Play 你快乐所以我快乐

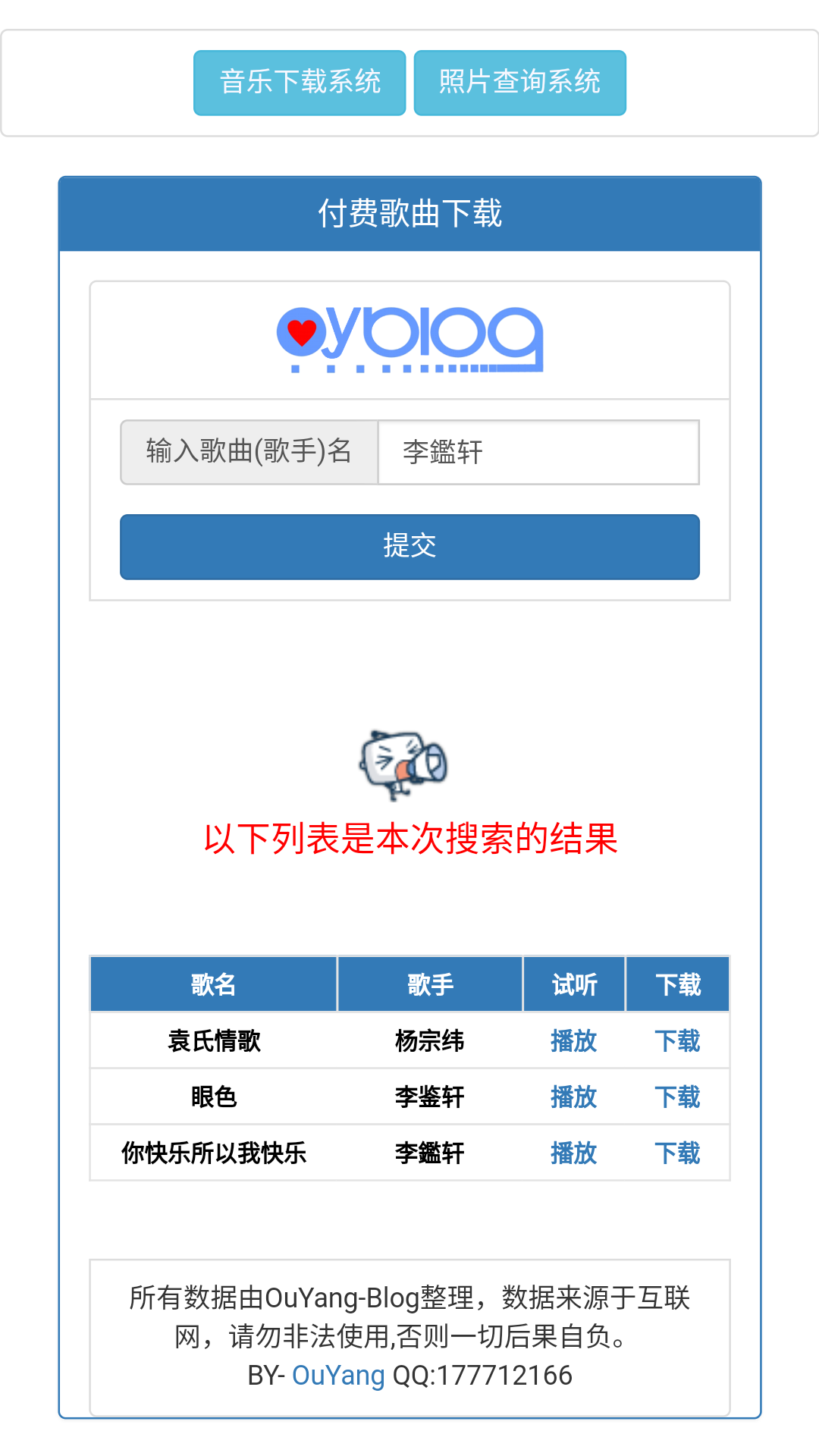pyautogui.click(x=573, y=1153)
